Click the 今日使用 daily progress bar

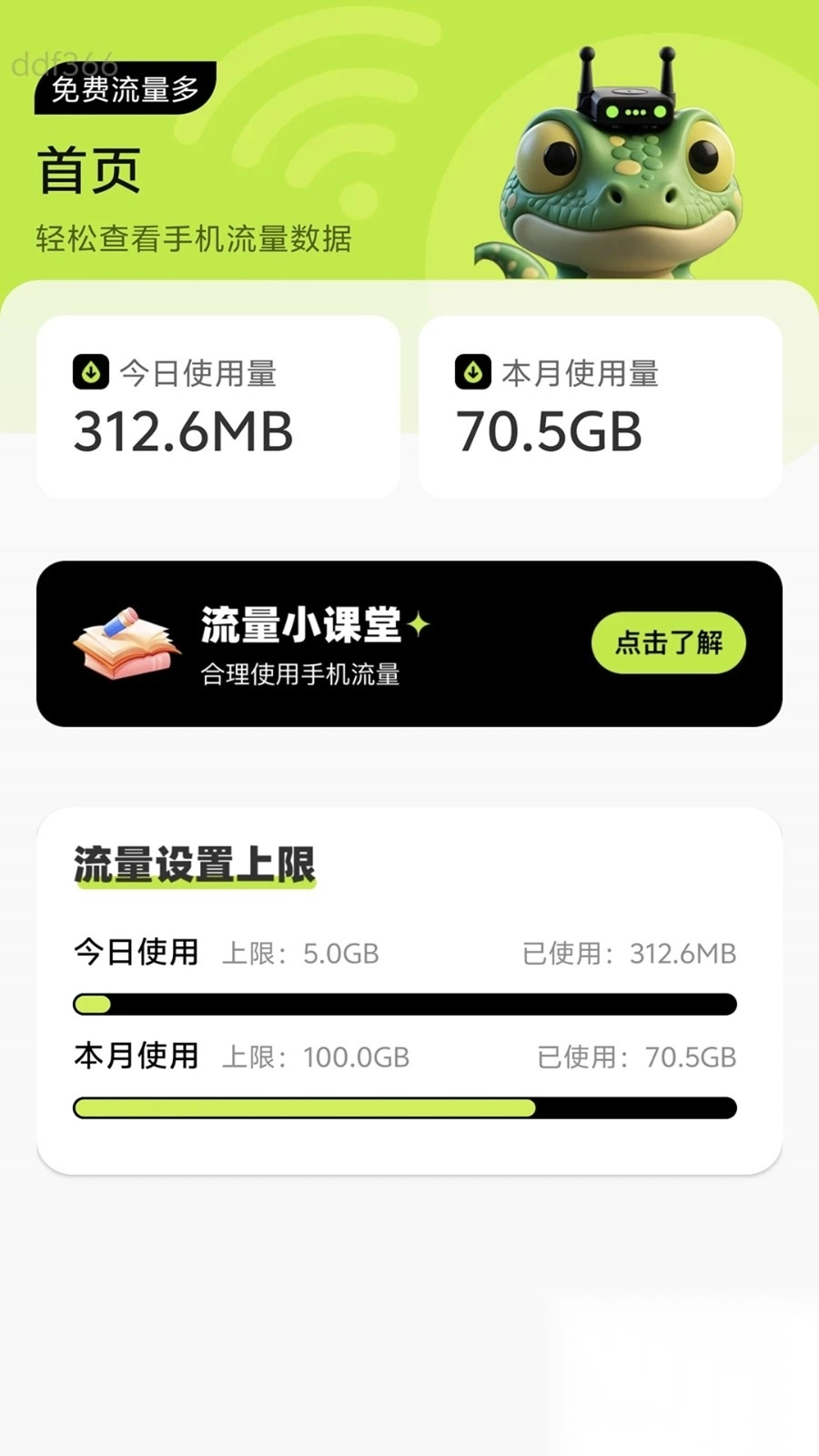404,1004
